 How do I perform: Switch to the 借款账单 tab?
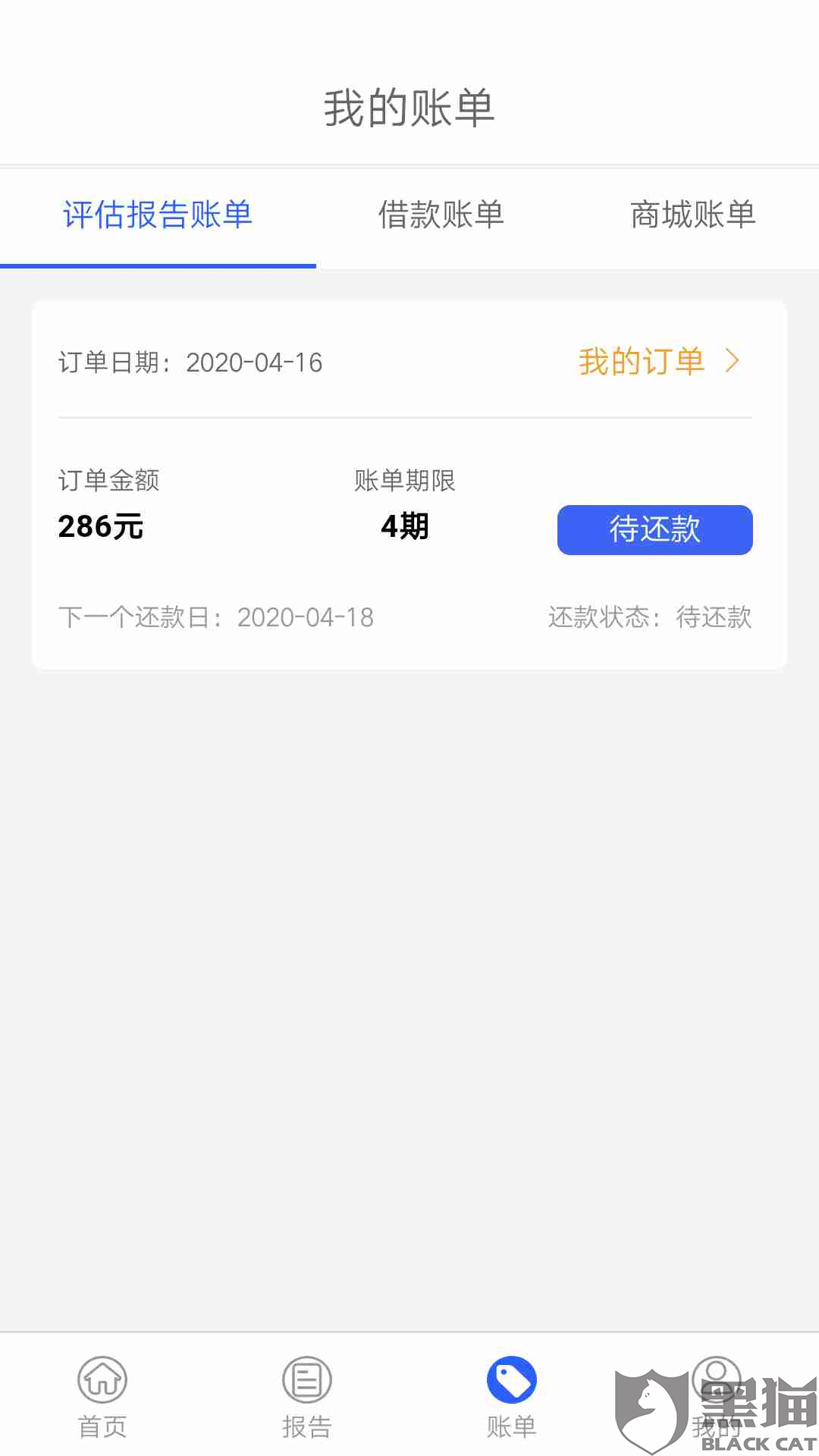(441, 215)
